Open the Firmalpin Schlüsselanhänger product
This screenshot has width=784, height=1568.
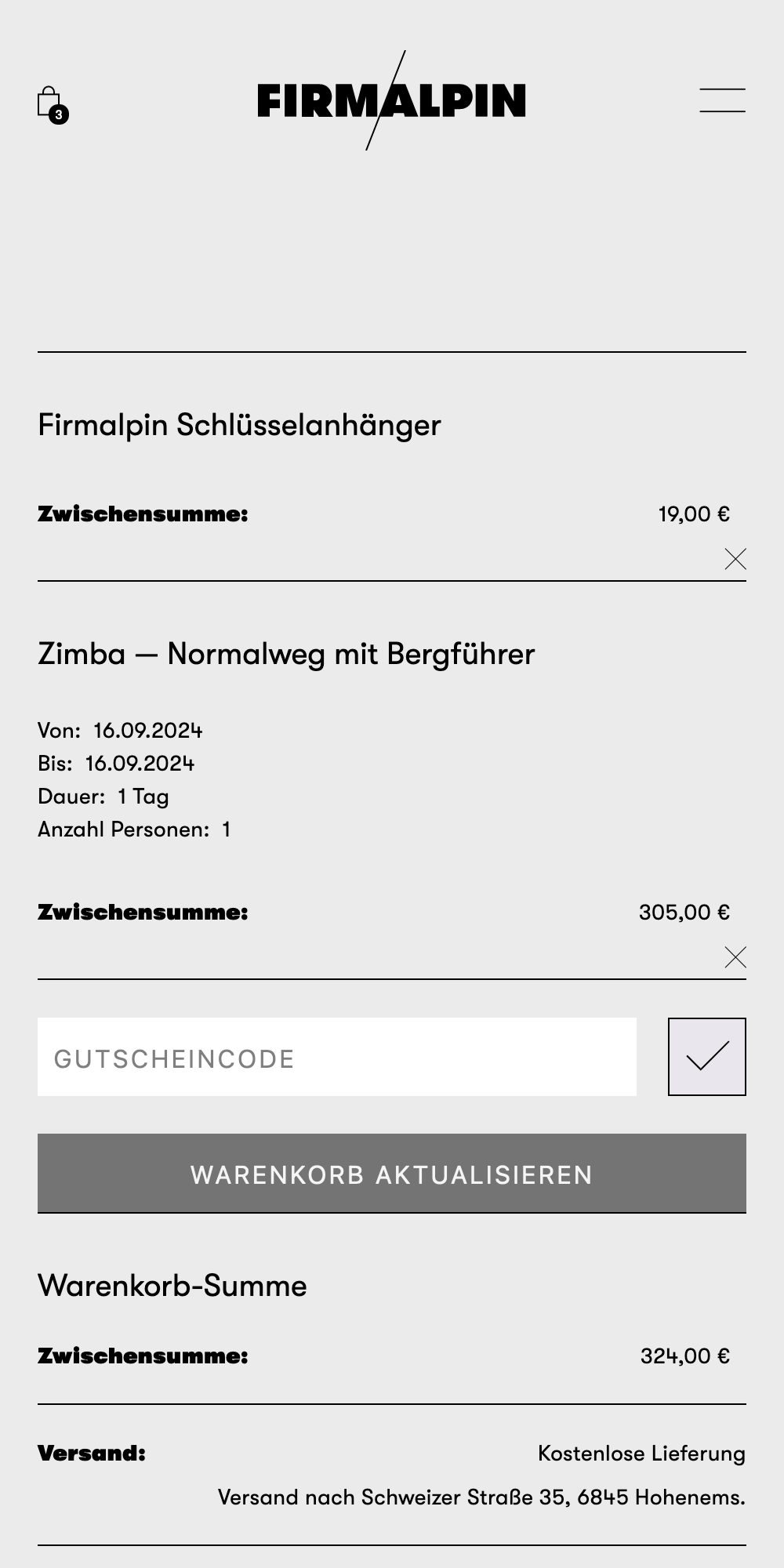point(239,425)
